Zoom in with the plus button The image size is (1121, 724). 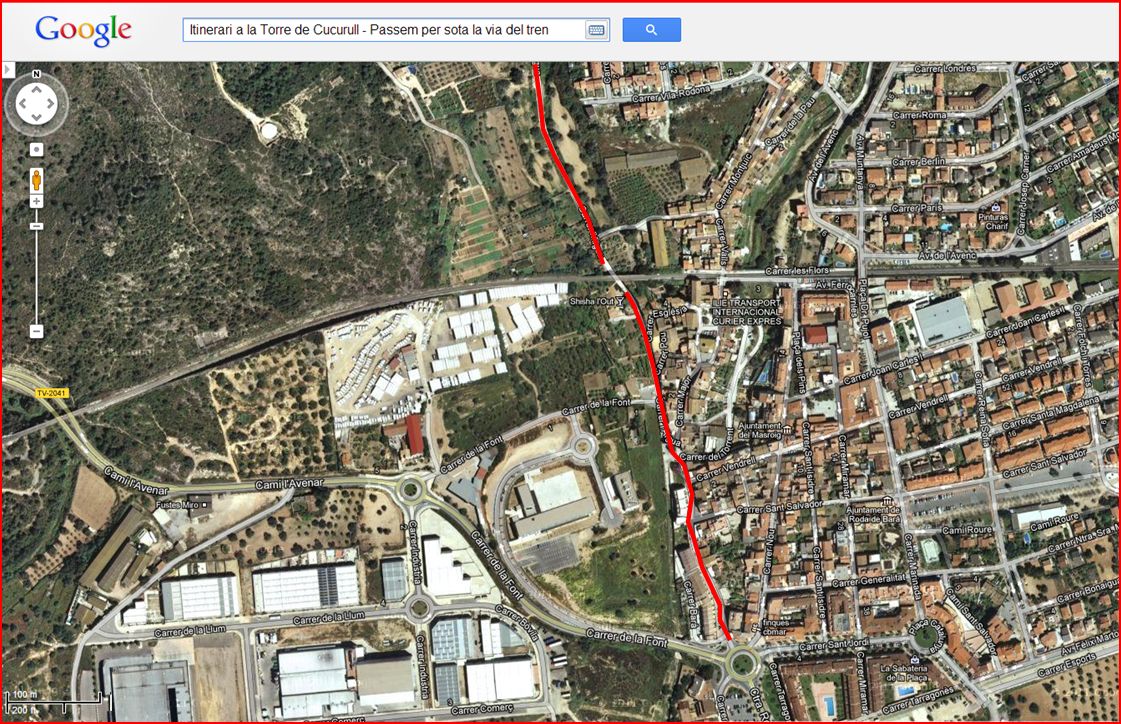pyautogui.click(x=36, y=202)
